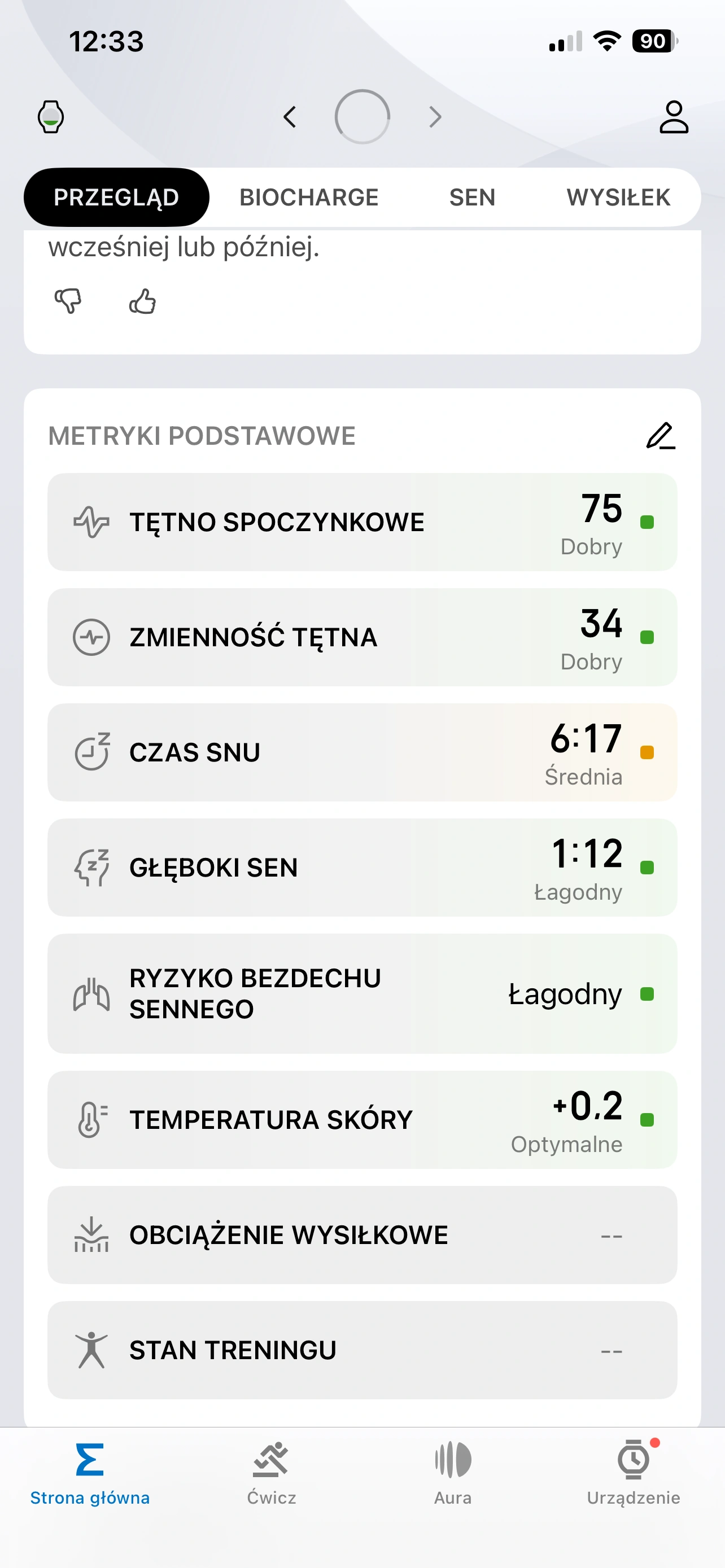Tap the lungs icon for Ryzyko bezdechu sennego

click(91, 993)
